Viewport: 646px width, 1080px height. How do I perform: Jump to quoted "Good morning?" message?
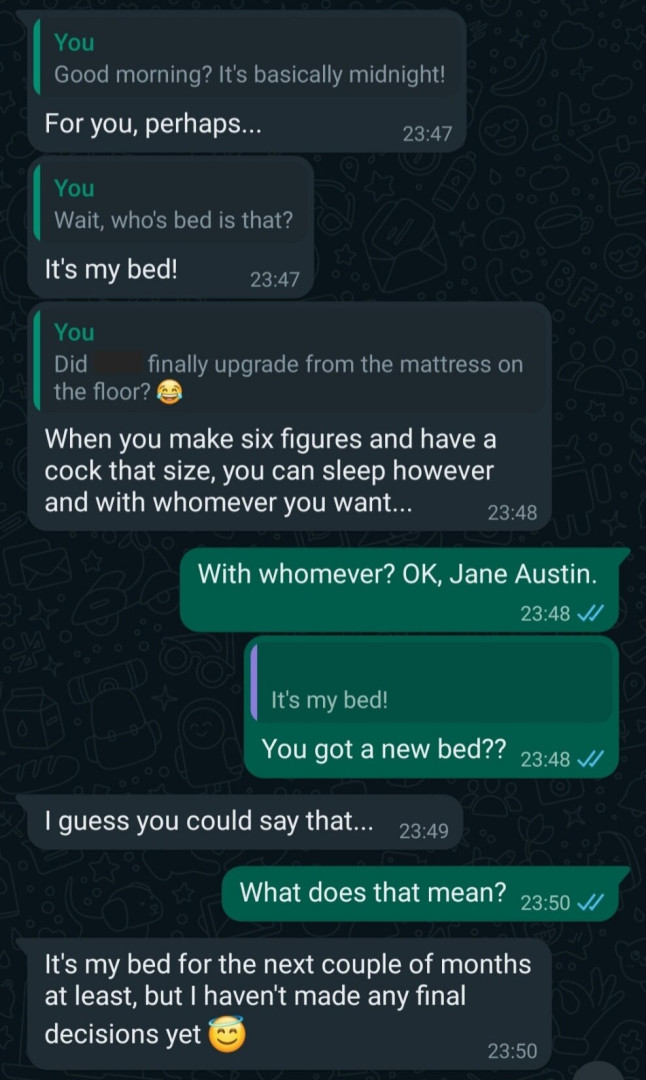[x=248, y=60]
